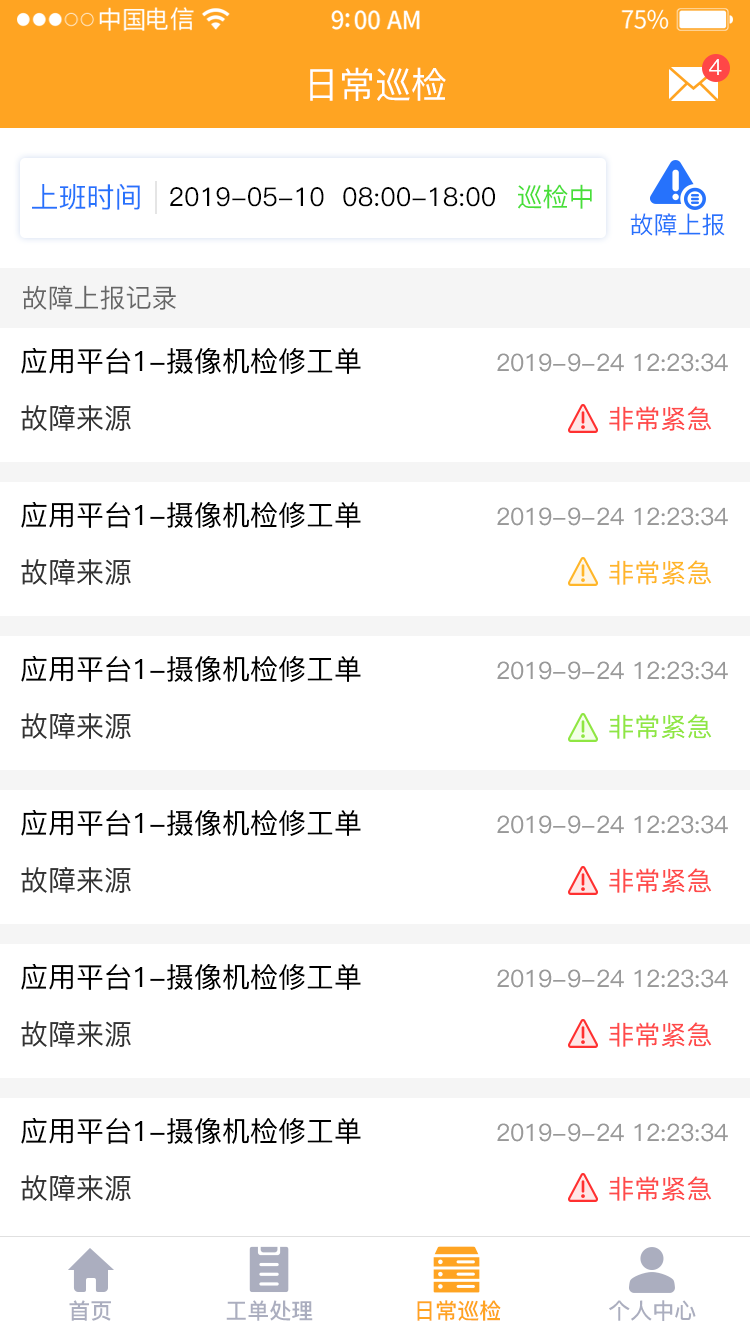Open the work order with green 非常紧急 warning
This screenshot has height=1334, width=750.
(374, 698)
